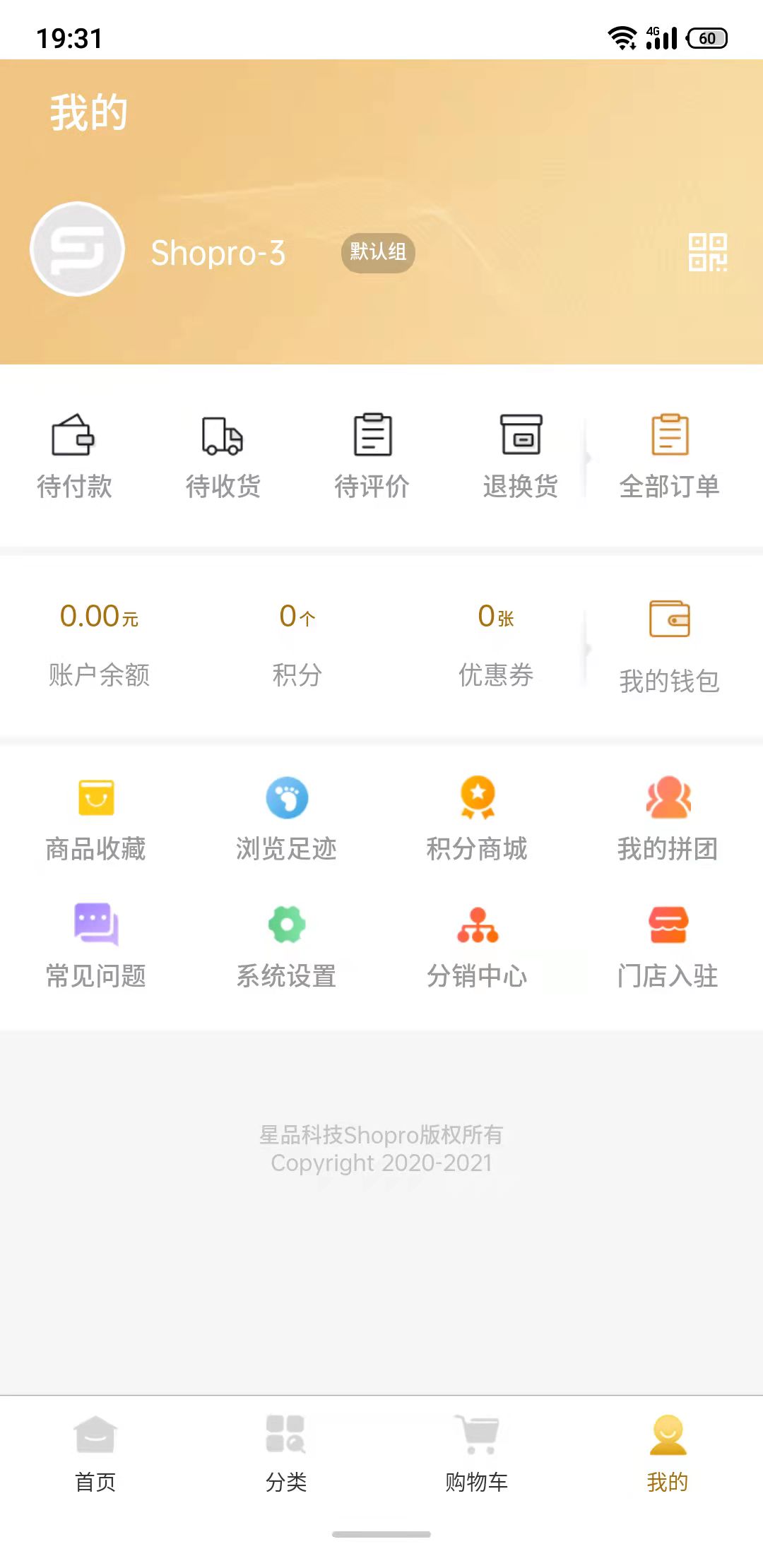Open 全部订单 to view all orders

[669, 452]
